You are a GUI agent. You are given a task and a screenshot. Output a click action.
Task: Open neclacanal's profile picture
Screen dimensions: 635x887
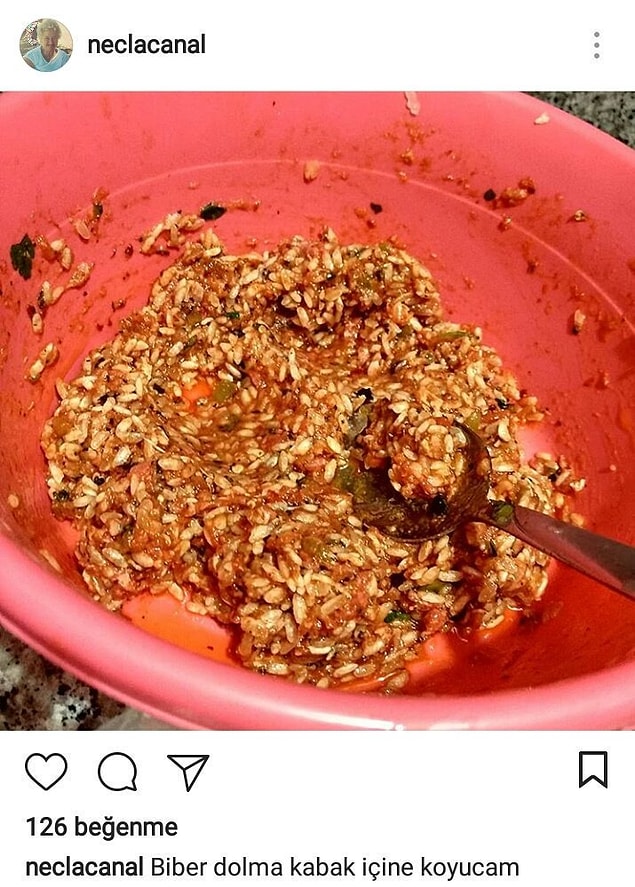tap(46, 45)
